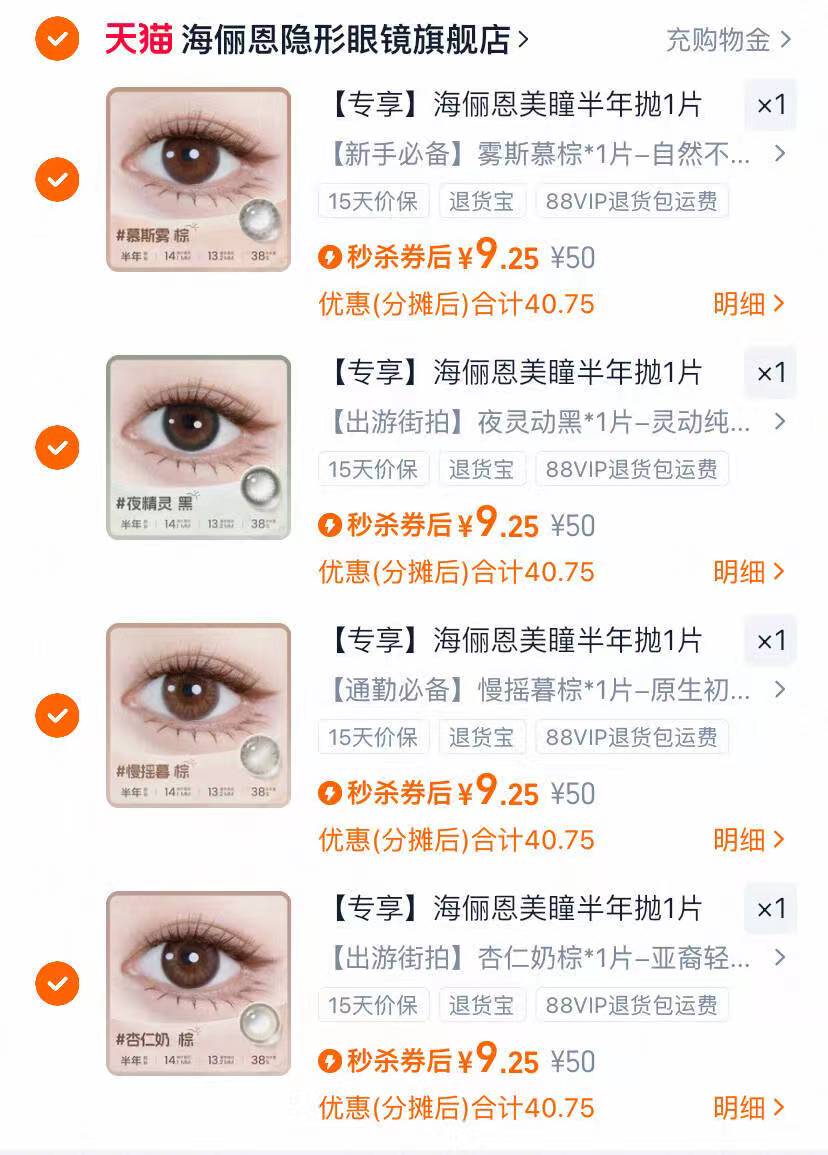
Task: Toggle selection of the 杏仁奶棕 item
Action: [57, 982]
